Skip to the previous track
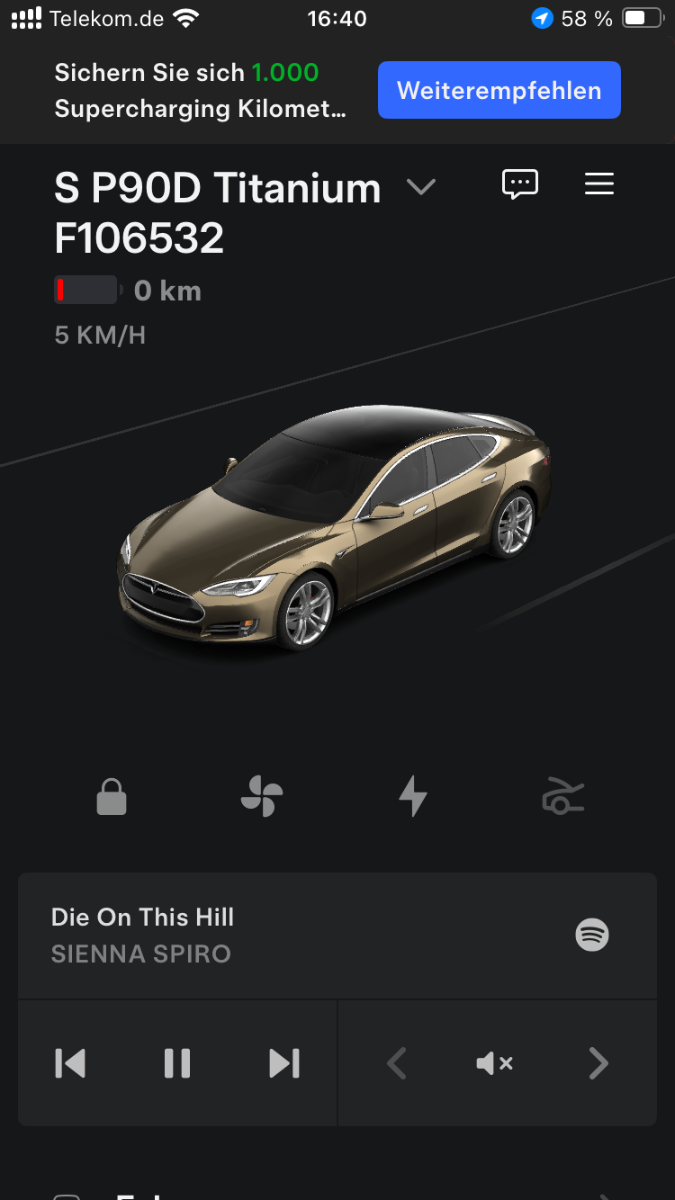 point(70,1063)
